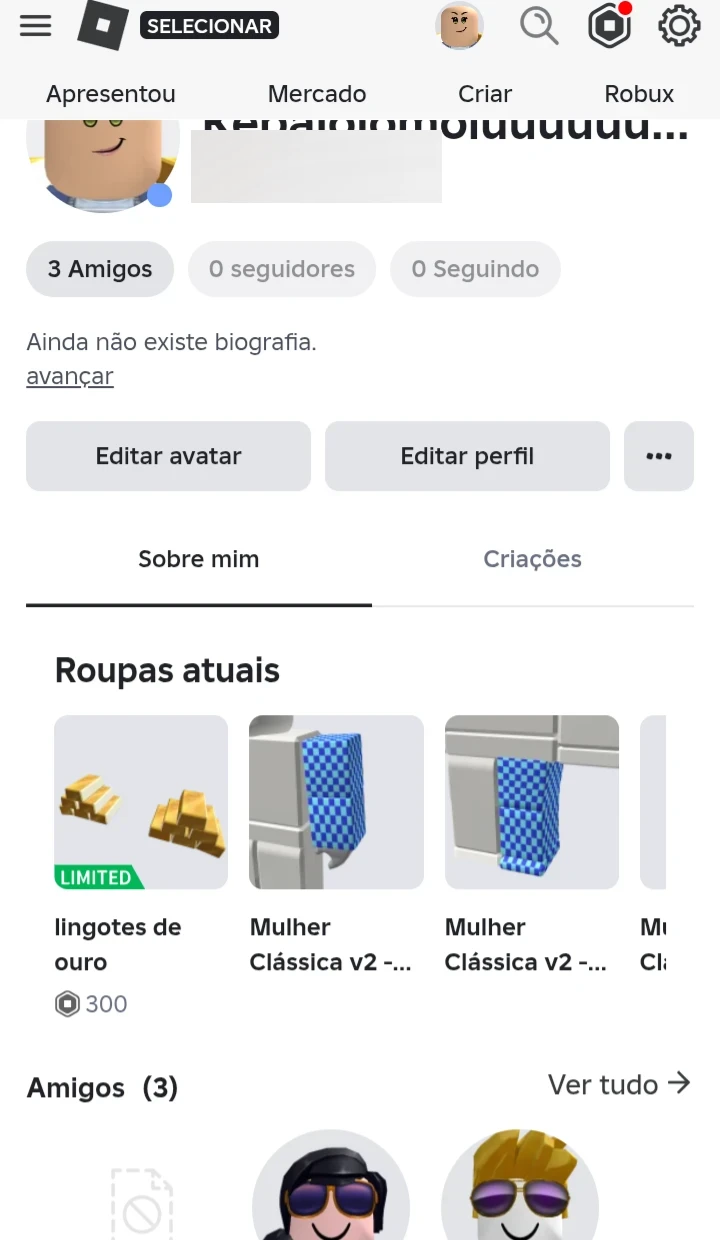Open the Robux hexagon icon
Screen dimensions: 720x1240
point(609,26)
